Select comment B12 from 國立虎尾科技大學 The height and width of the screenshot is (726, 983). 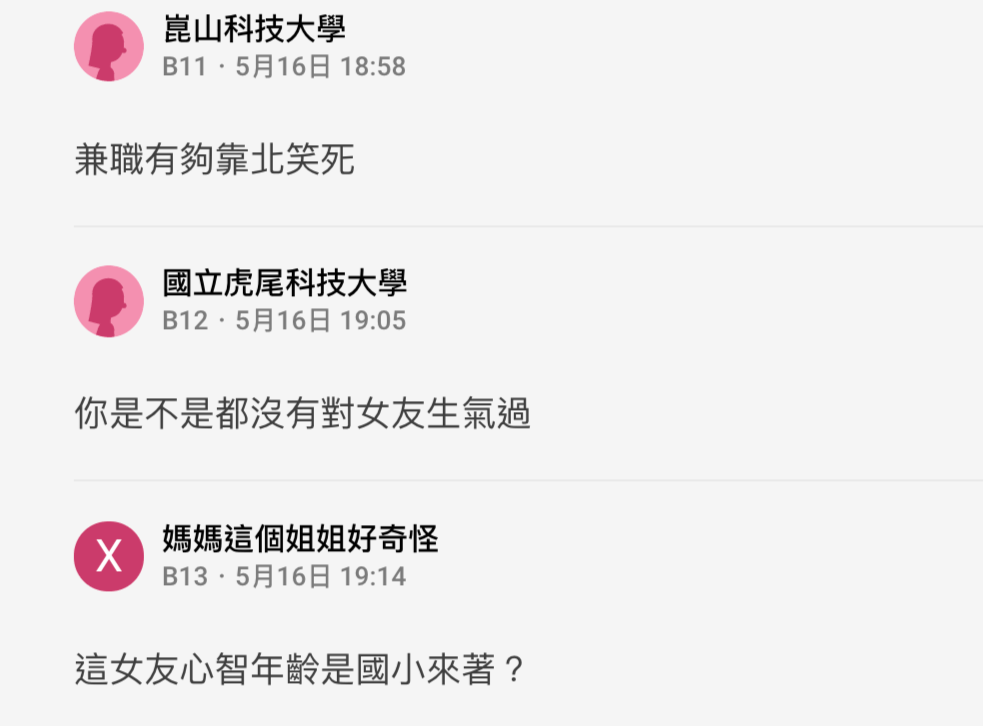302,414
